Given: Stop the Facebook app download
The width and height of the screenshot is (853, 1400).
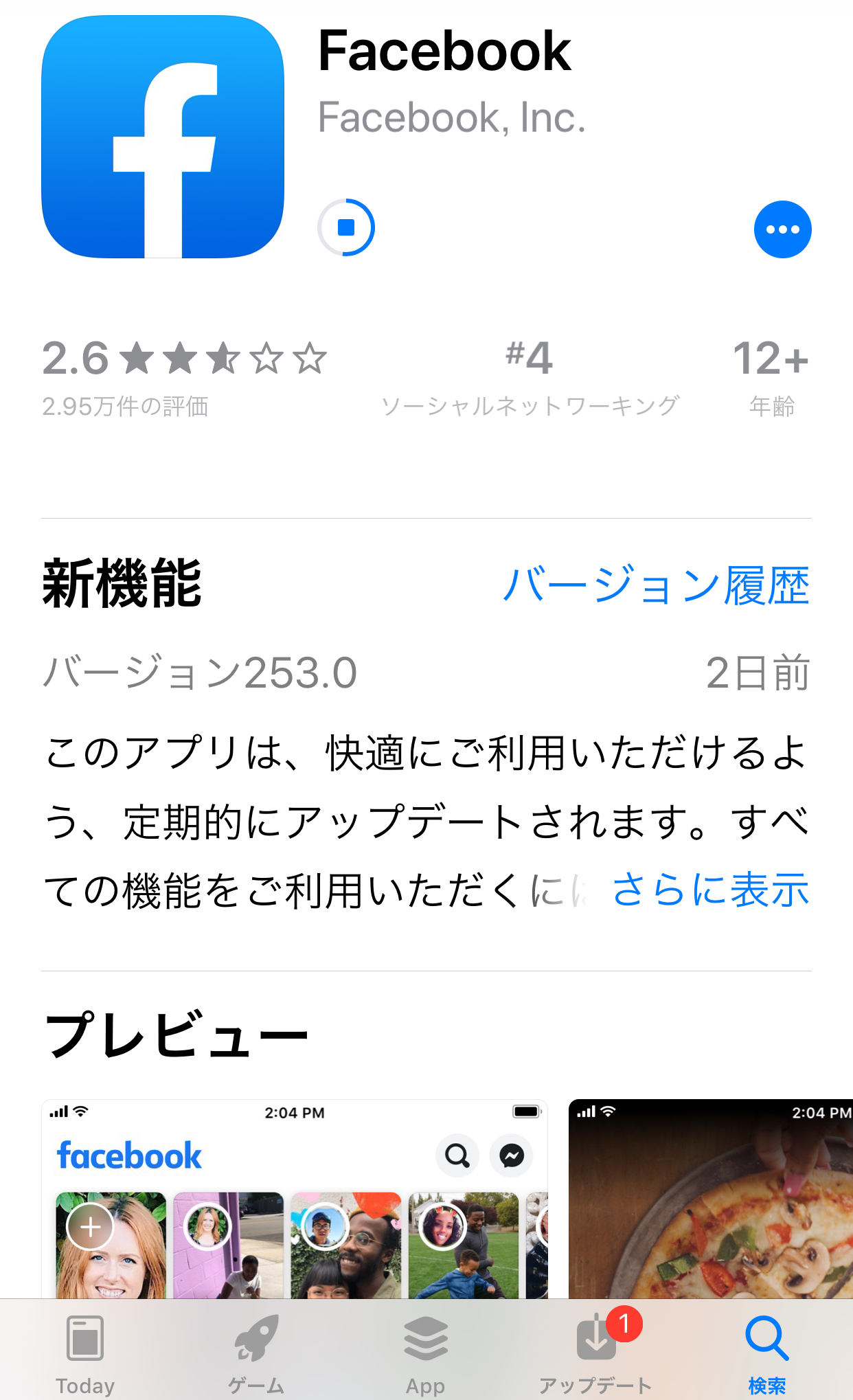Looking at the screenshot, I should tap(346, 227).
